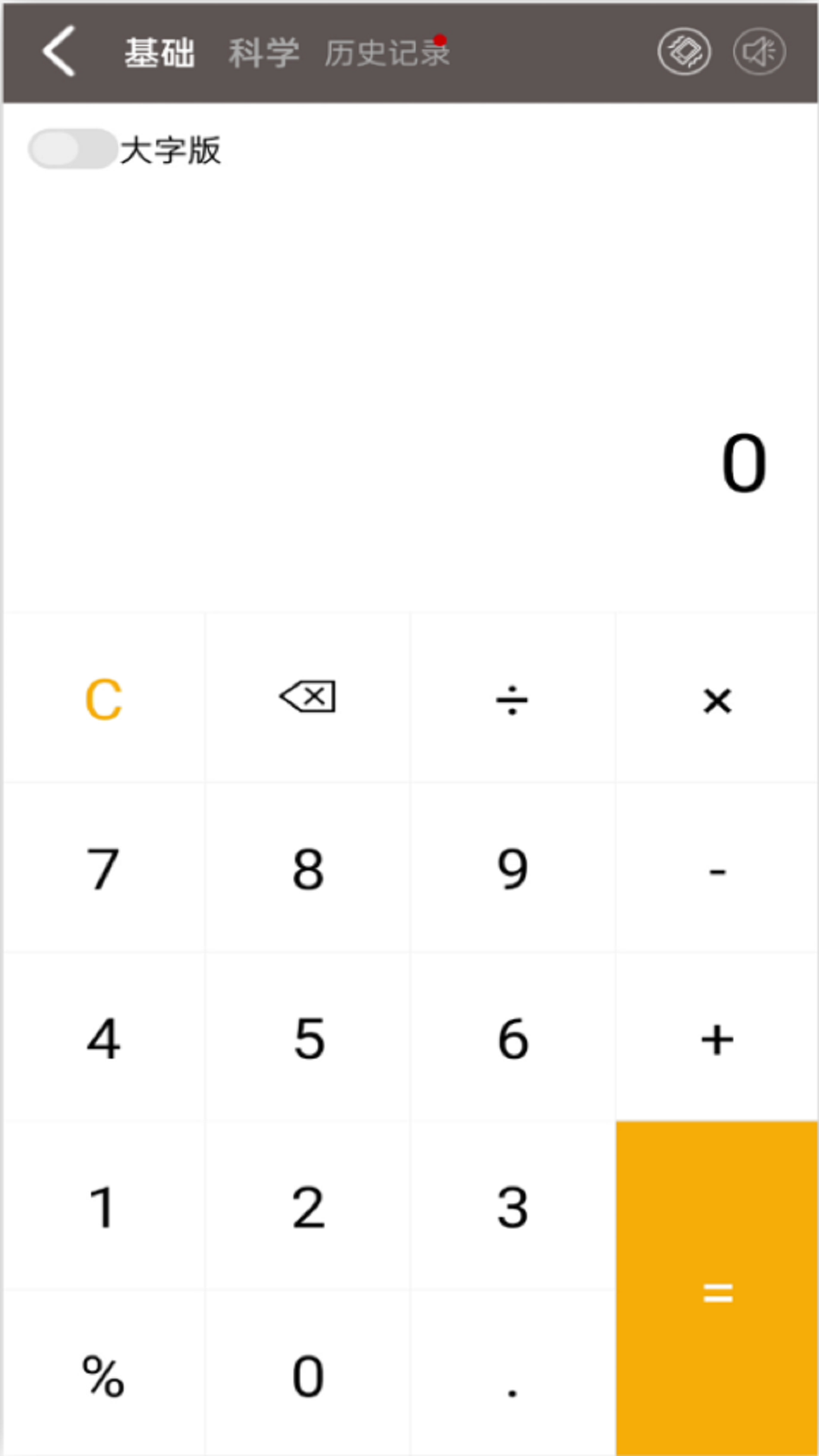The width and height of the screenshot is (819, 1456).
Task: Insert a decimal point
Action: pyautogui.click(x=513, y=1376)
